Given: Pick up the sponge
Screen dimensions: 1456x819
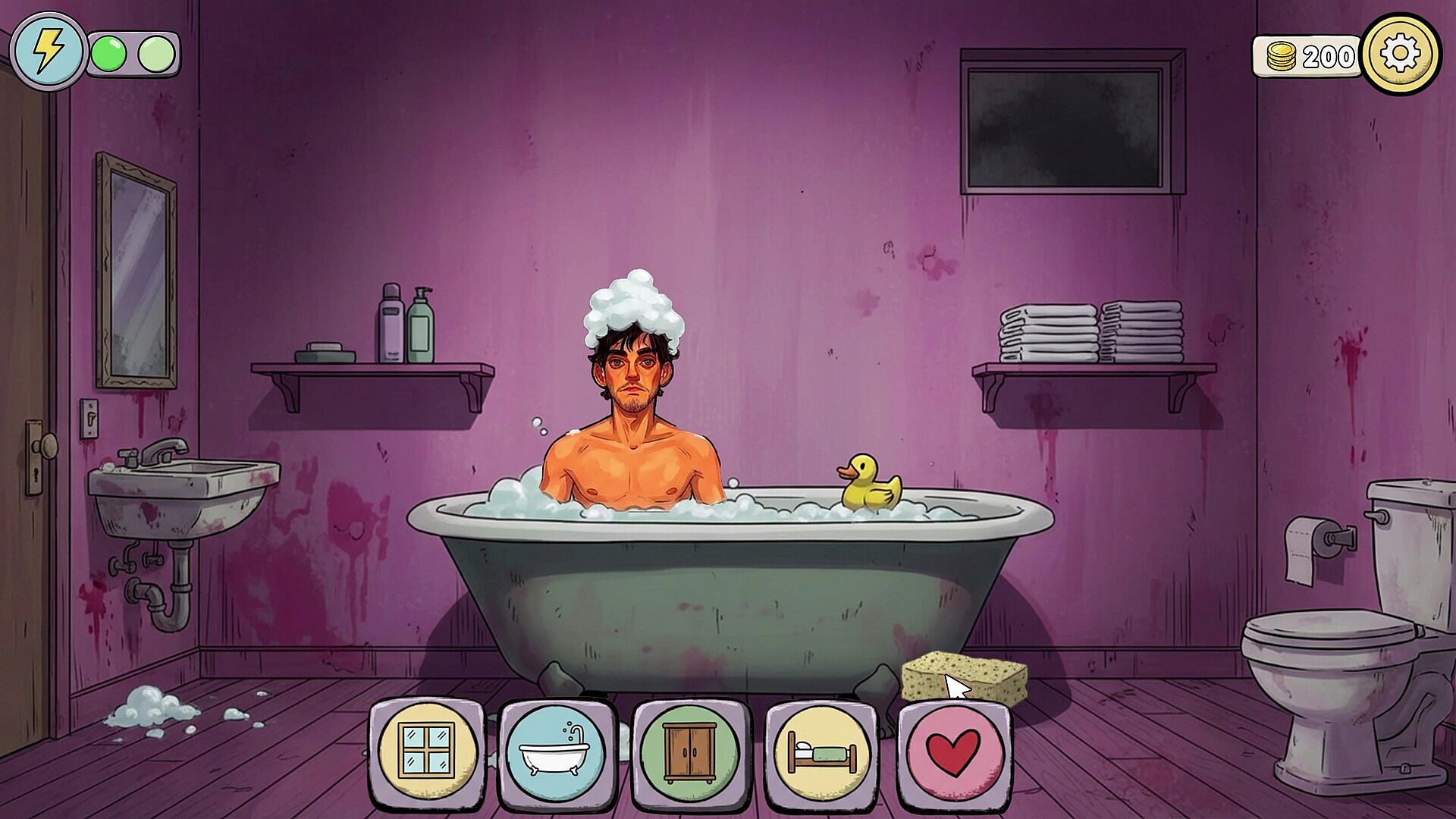Looking at the screenshot, I should point(964,676).
